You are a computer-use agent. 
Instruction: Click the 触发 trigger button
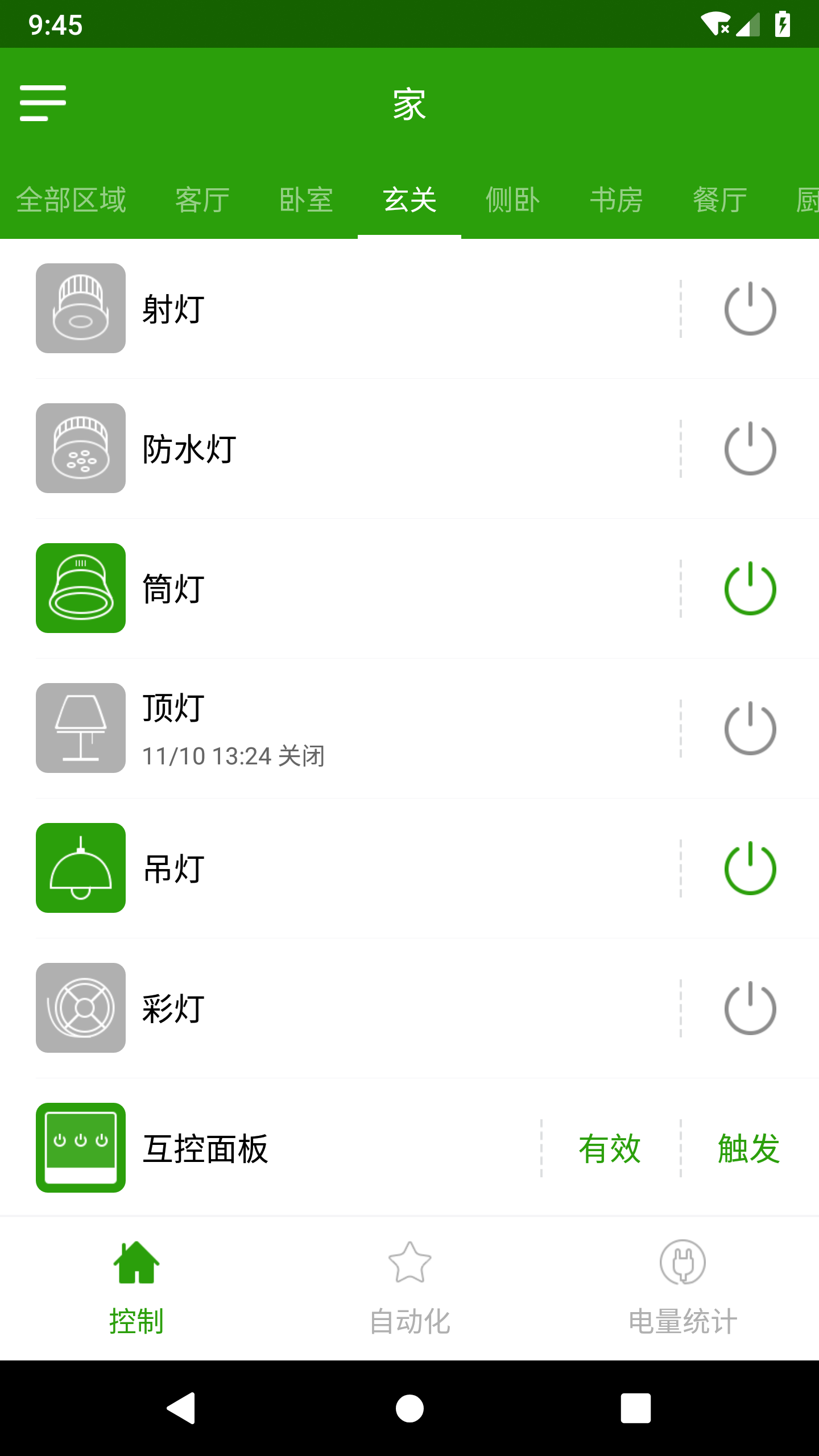click(x=748, y=1148)
